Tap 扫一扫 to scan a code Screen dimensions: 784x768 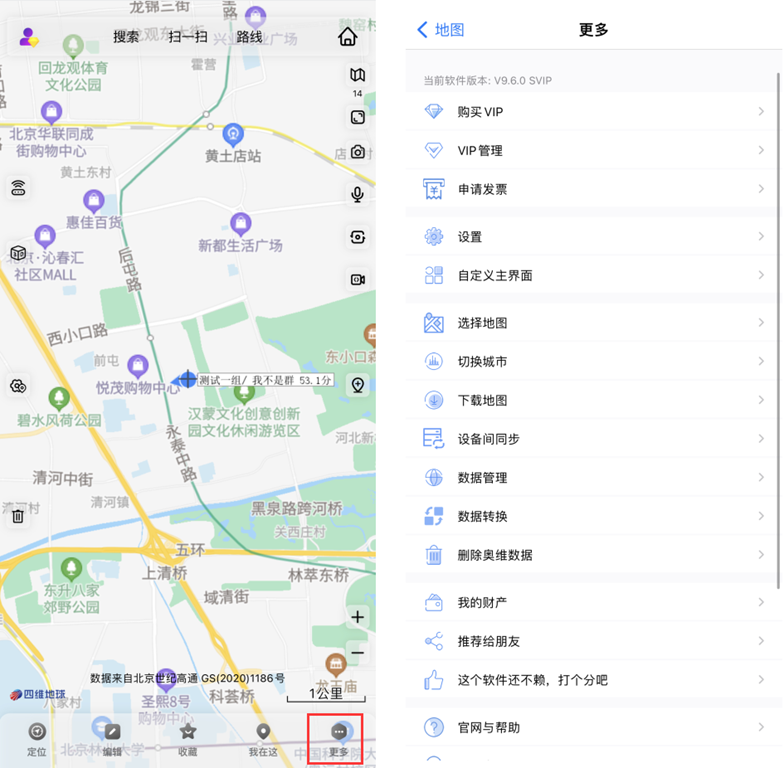tap(188, 37)
